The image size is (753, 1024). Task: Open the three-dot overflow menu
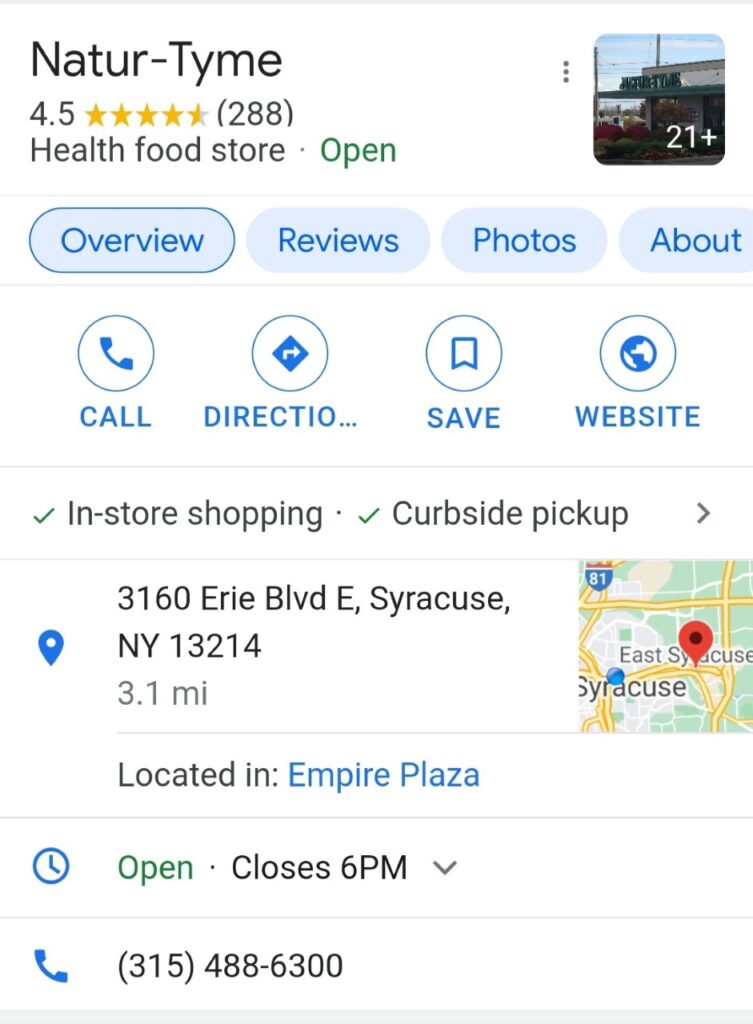[566, 72]
